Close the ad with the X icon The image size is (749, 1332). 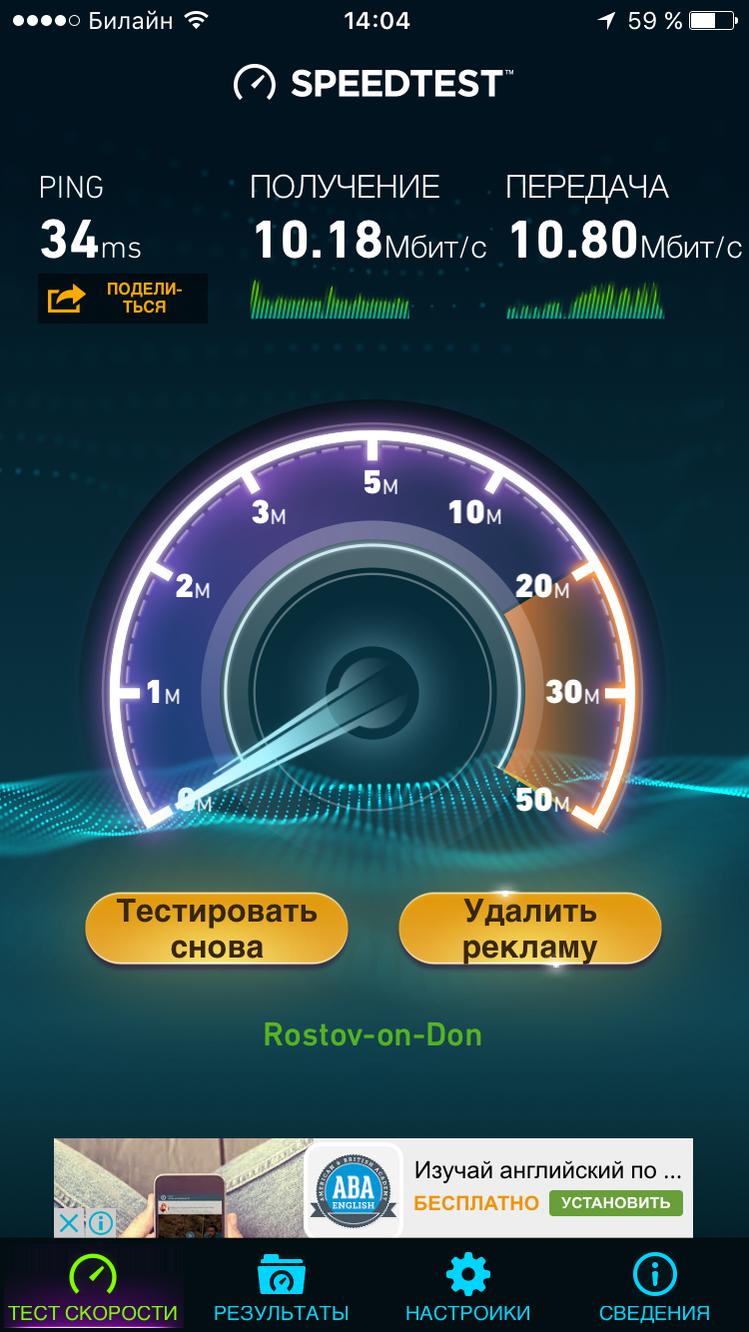click(x=68, y=1222)
